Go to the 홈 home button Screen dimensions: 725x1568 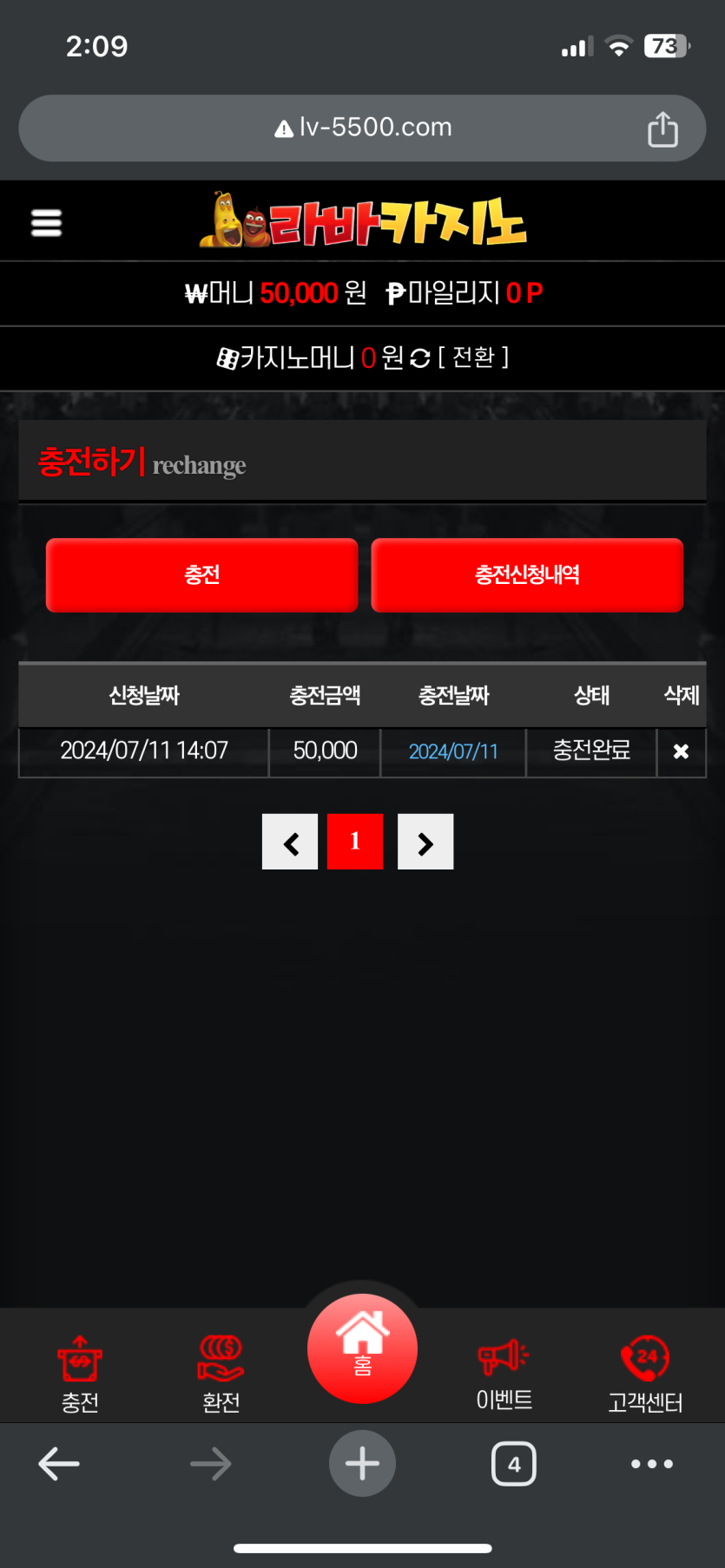[362, 1348]
